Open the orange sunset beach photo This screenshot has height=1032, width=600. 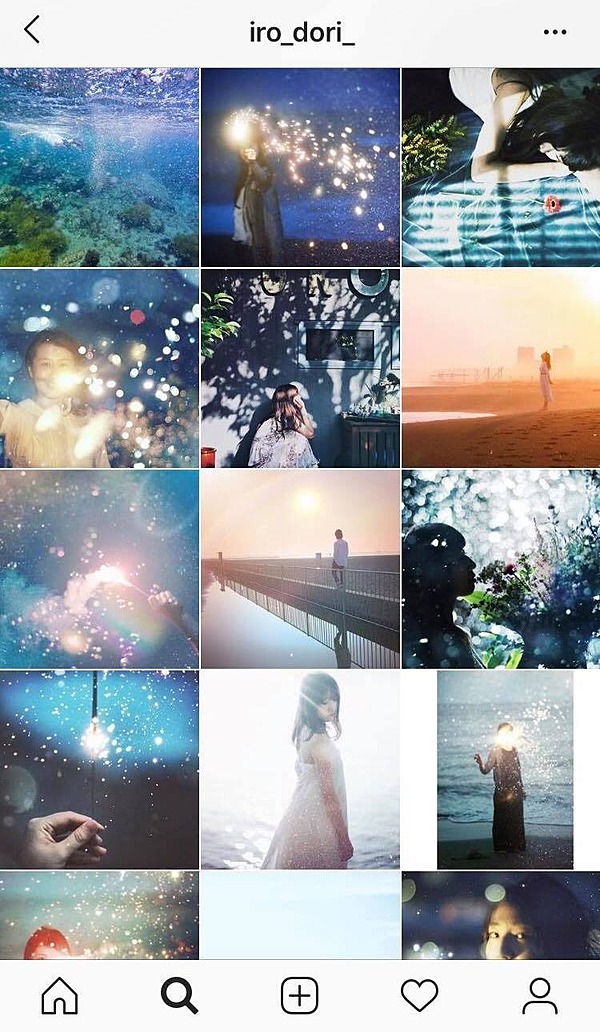pos(501,368)
